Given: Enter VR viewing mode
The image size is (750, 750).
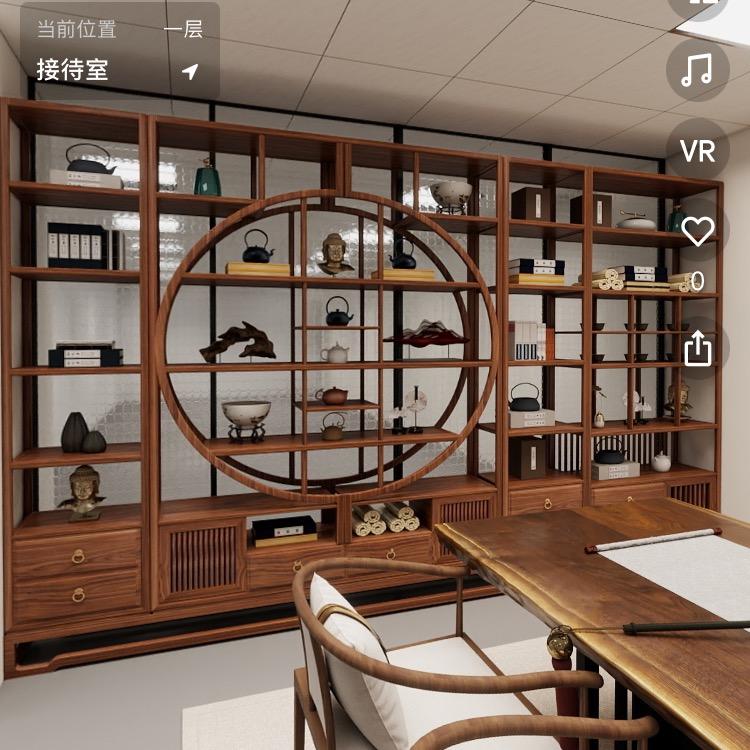Looking at the screenshot, I should coord(697,150).
